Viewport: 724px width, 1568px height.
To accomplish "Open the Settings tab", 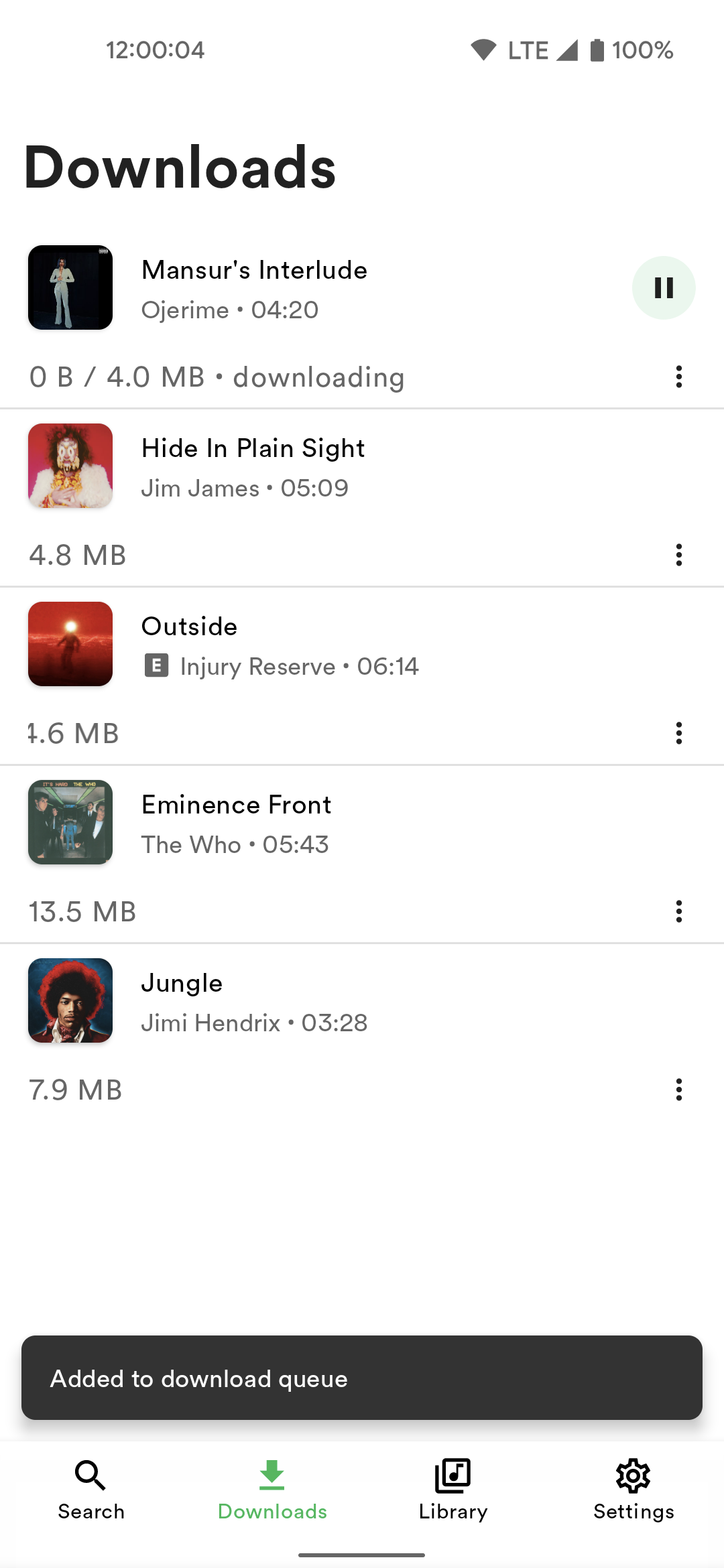I will [x=633, y=1489].
